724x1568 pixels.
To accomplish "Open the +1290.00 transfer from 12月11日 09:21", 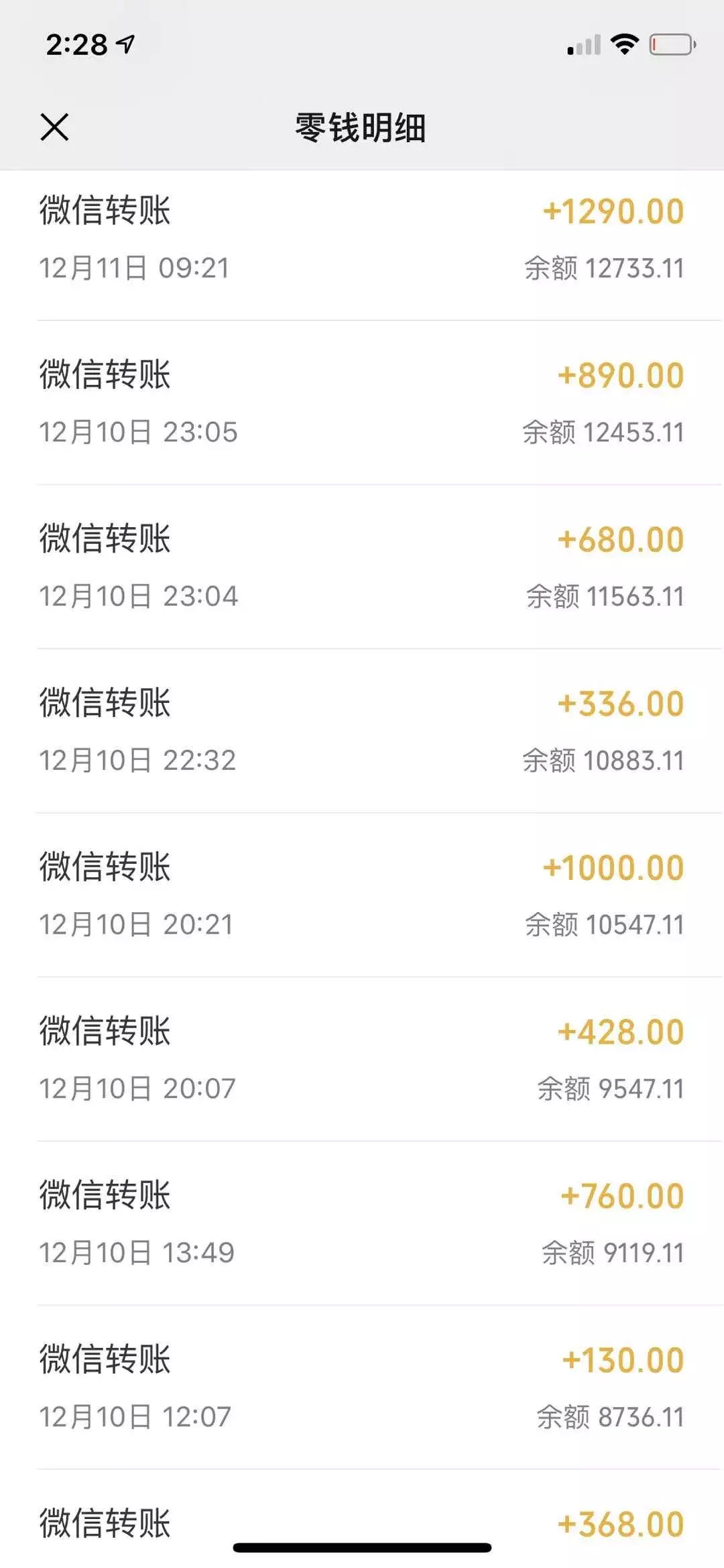I will [362, 239].
